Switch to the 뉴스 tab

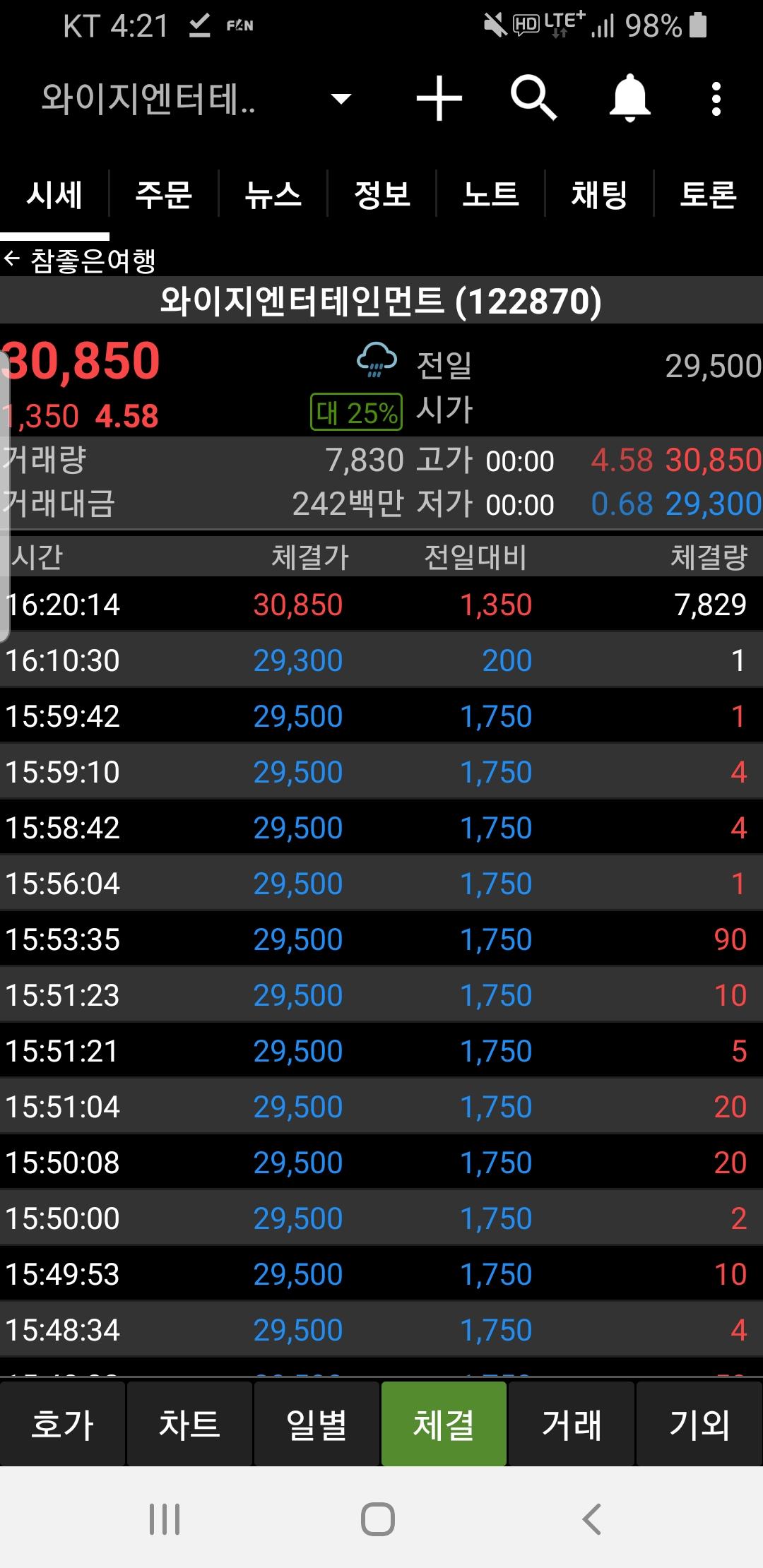[x=273, y=194]
